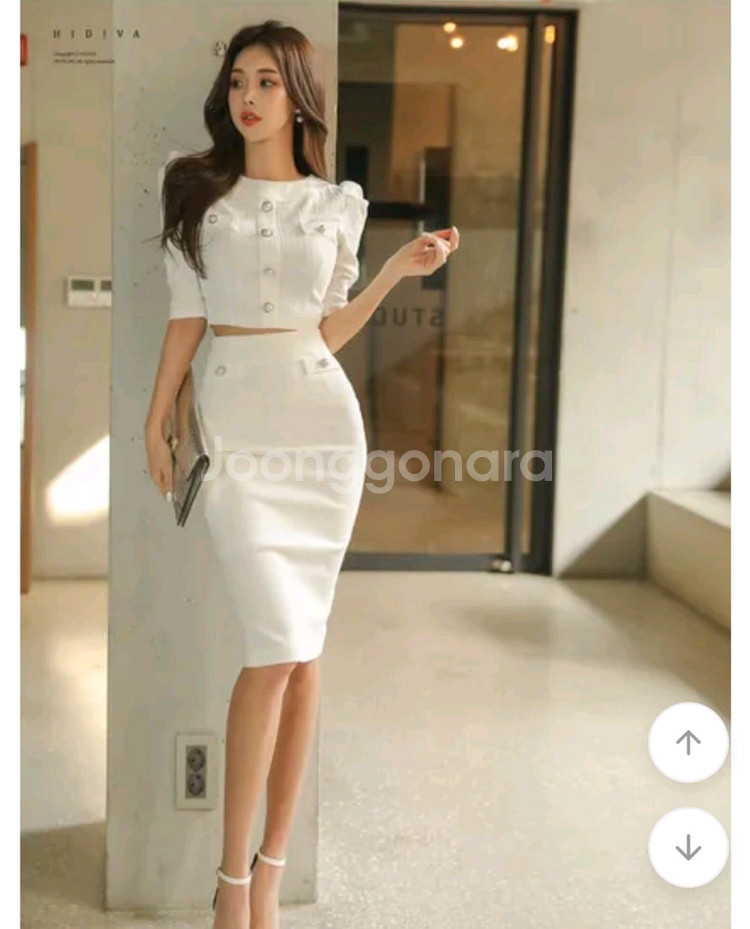
Task: Tap the up arrow floating button
Action: (x=688, y=742)
